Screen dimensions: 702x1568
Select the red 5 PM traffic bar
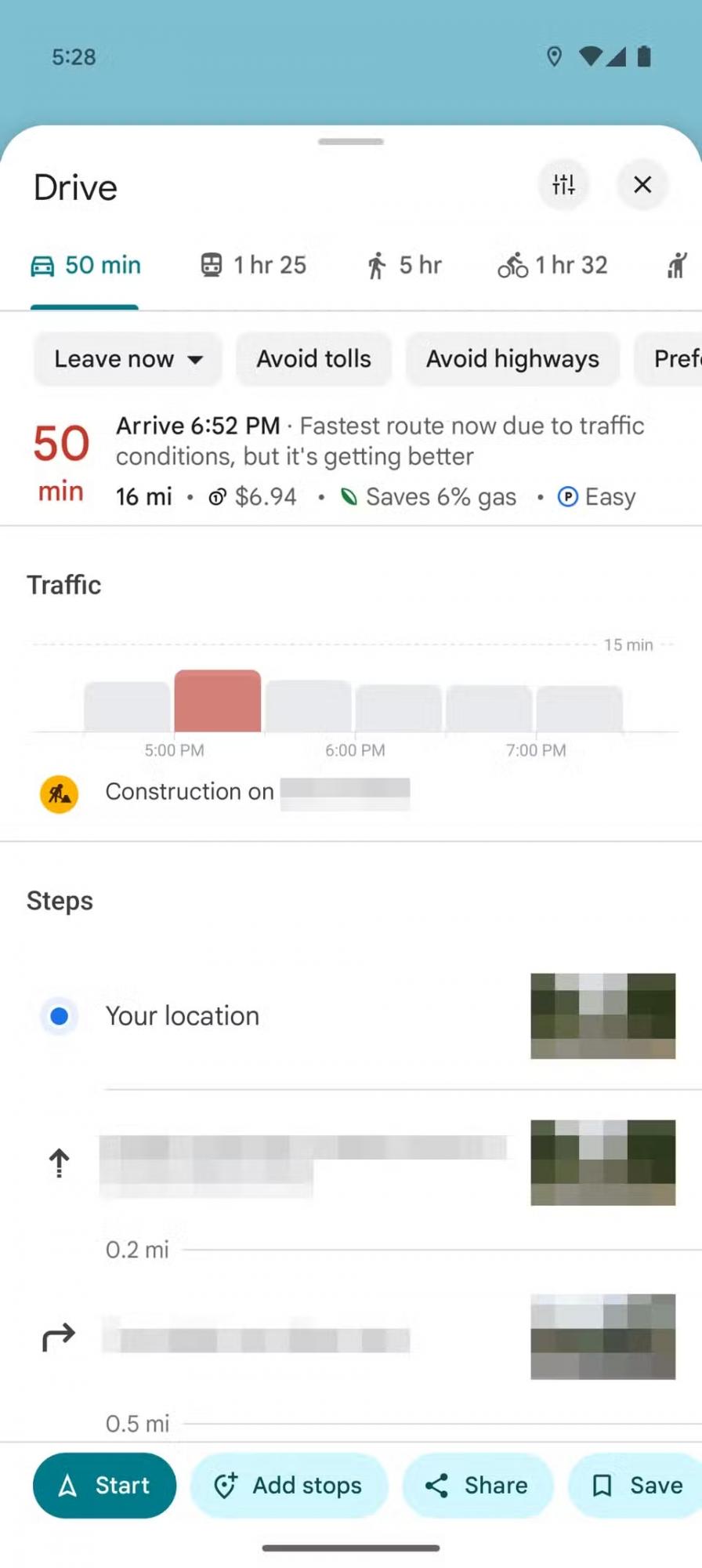coord(217,700)
